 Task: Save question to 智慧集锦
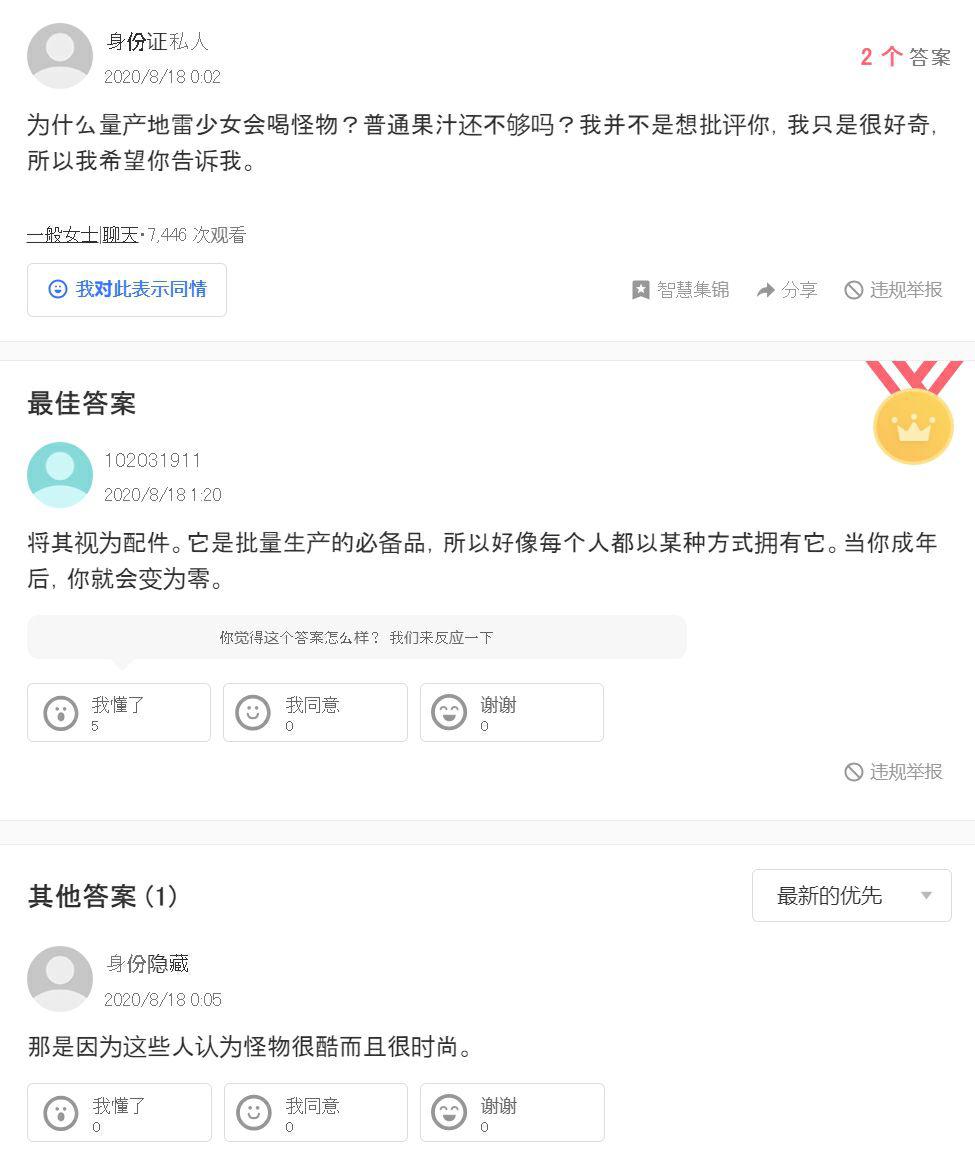click(x=681, y=290)
